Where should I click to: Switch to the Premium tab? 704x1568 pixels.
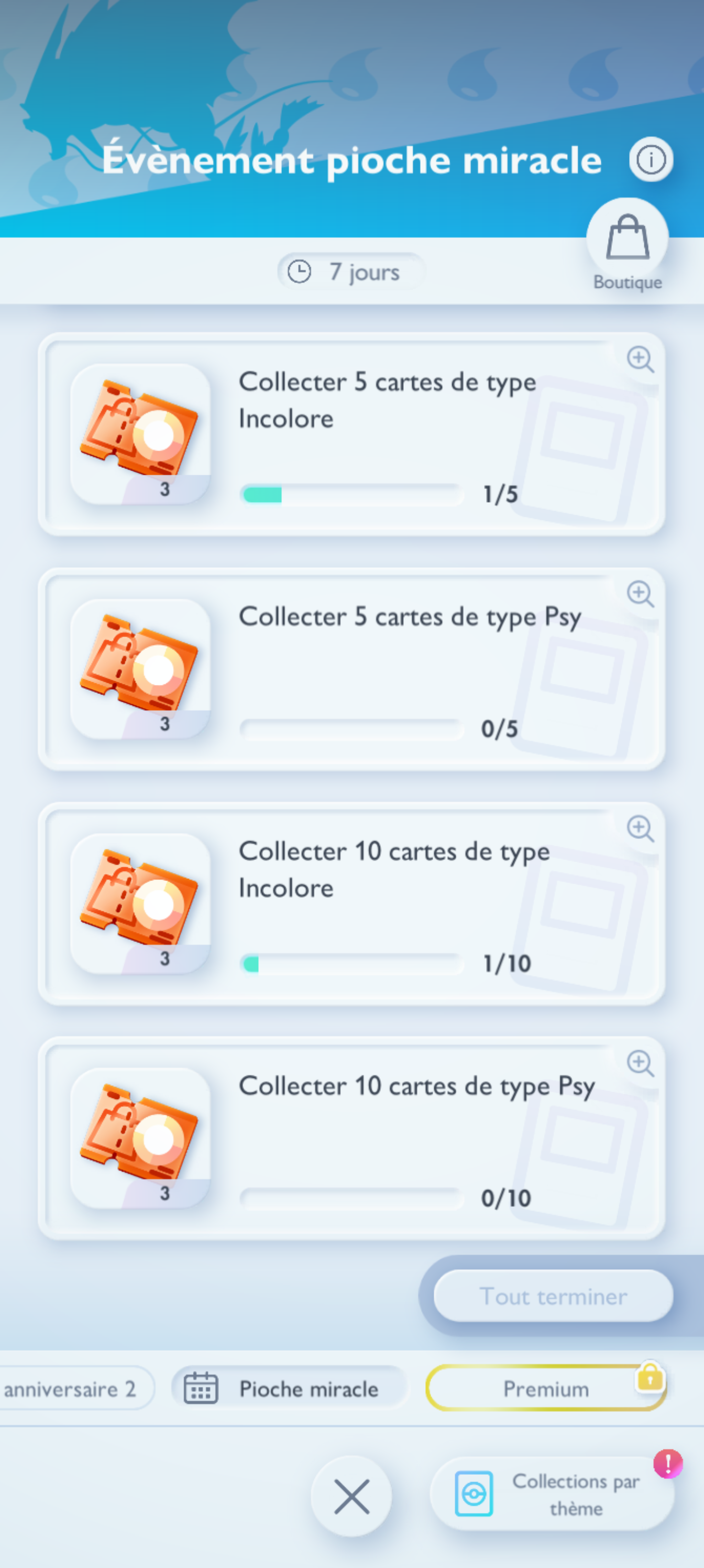(x=545, y=1388)
